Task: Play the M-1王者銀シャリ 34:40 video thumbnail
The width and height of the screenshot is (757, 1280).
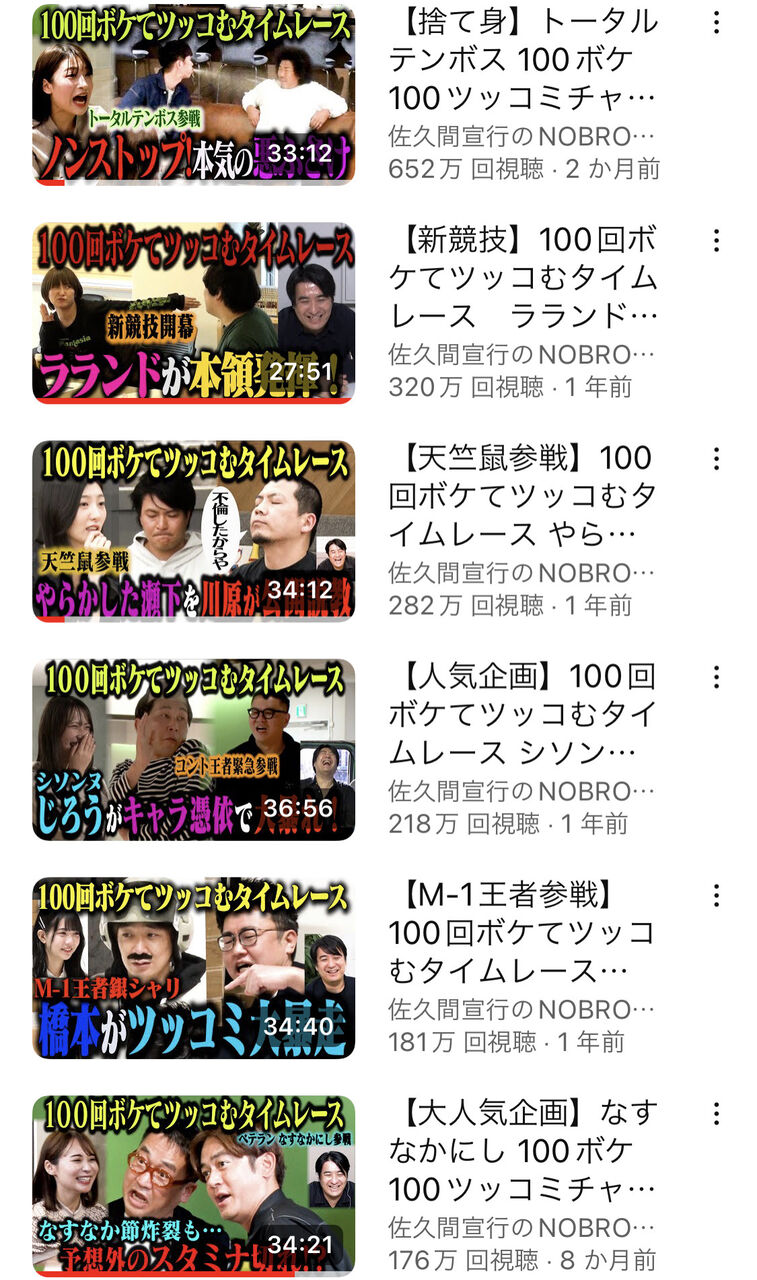Action: (193, 967)
